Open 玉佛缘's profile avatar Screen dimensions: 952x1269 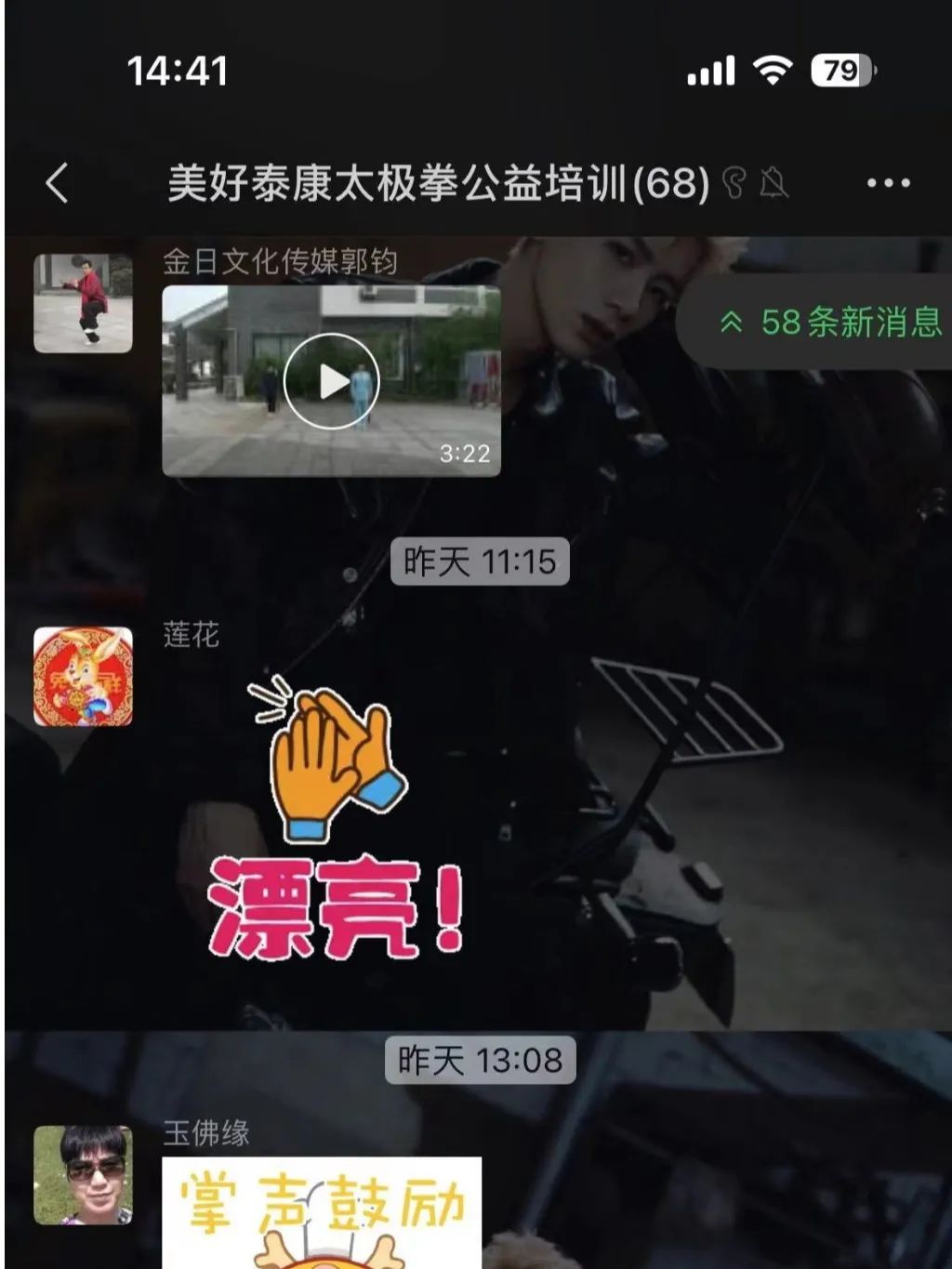[x=83, y=1175]
